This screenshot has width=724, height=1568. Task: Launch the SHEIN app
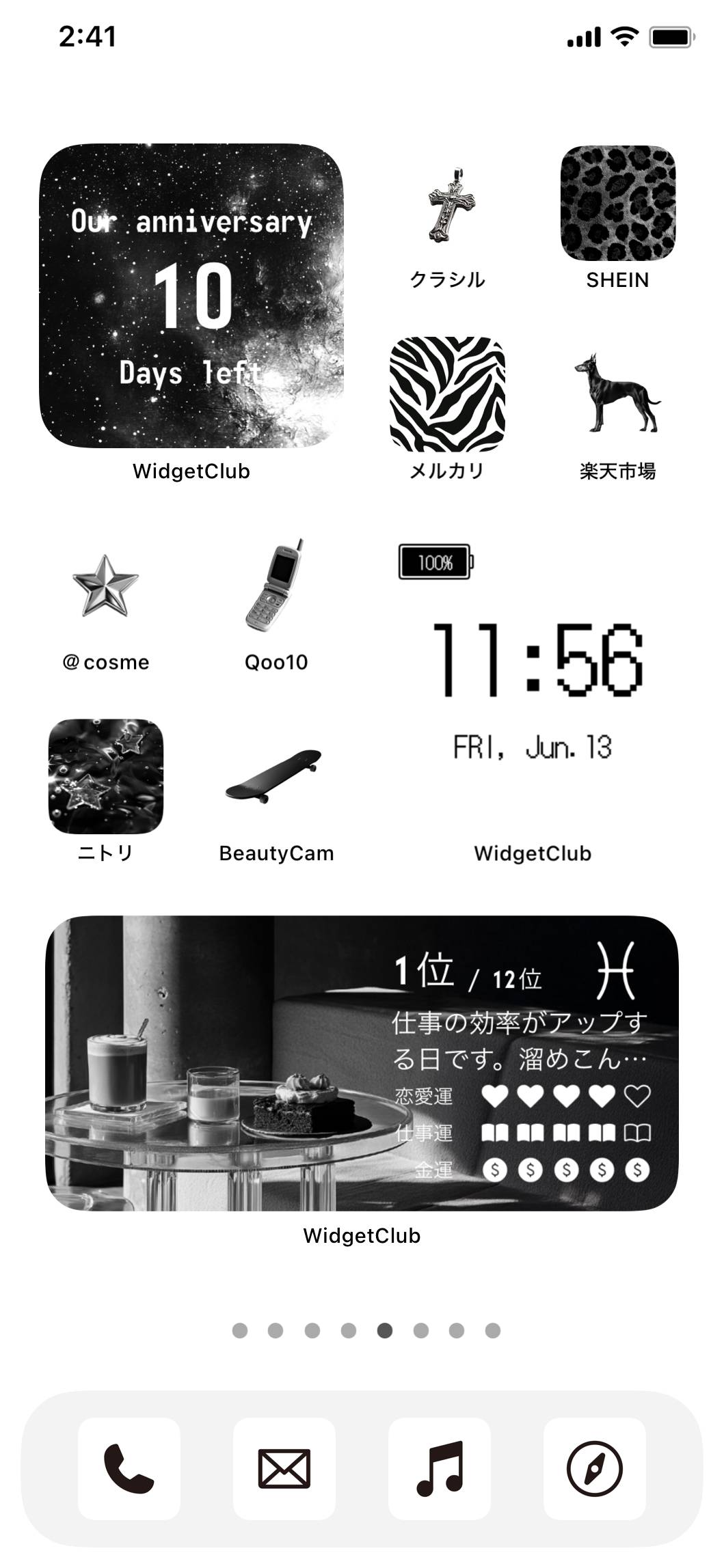coord(617,204)
